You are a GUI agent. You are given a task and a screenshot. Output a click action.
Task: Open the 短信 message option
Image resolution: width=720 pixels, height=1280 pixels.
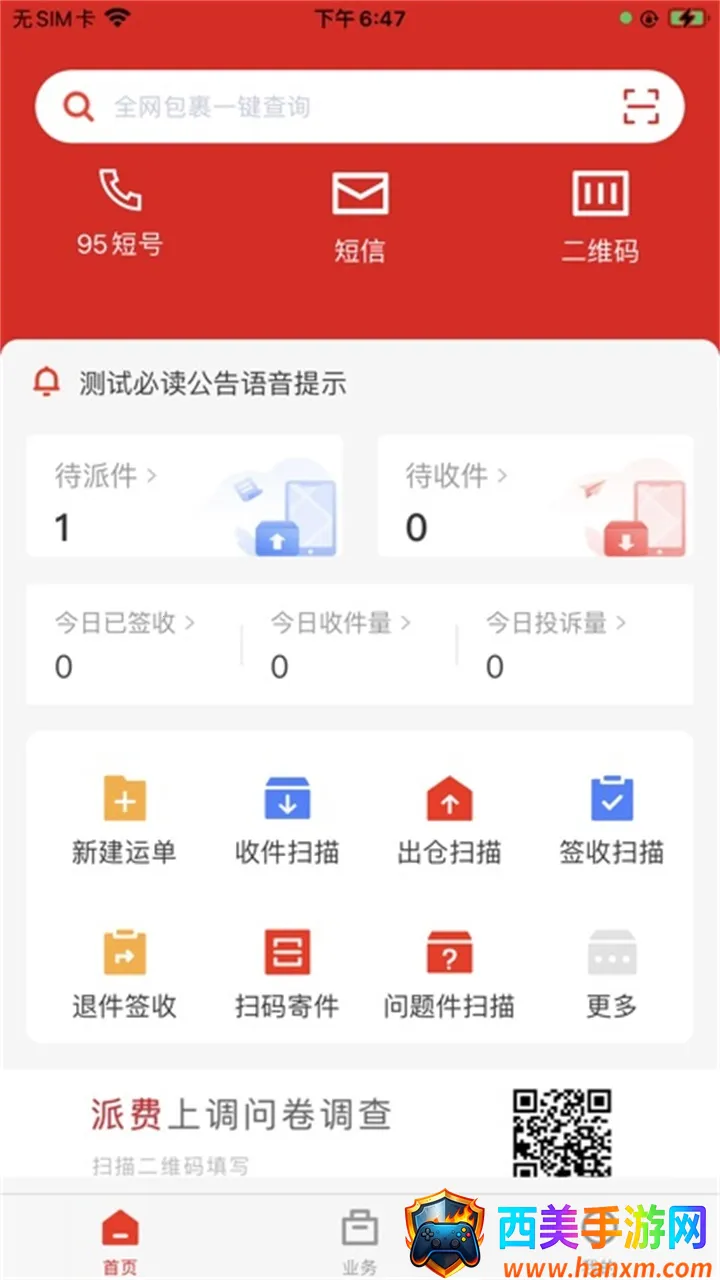[x=360, y=216]
